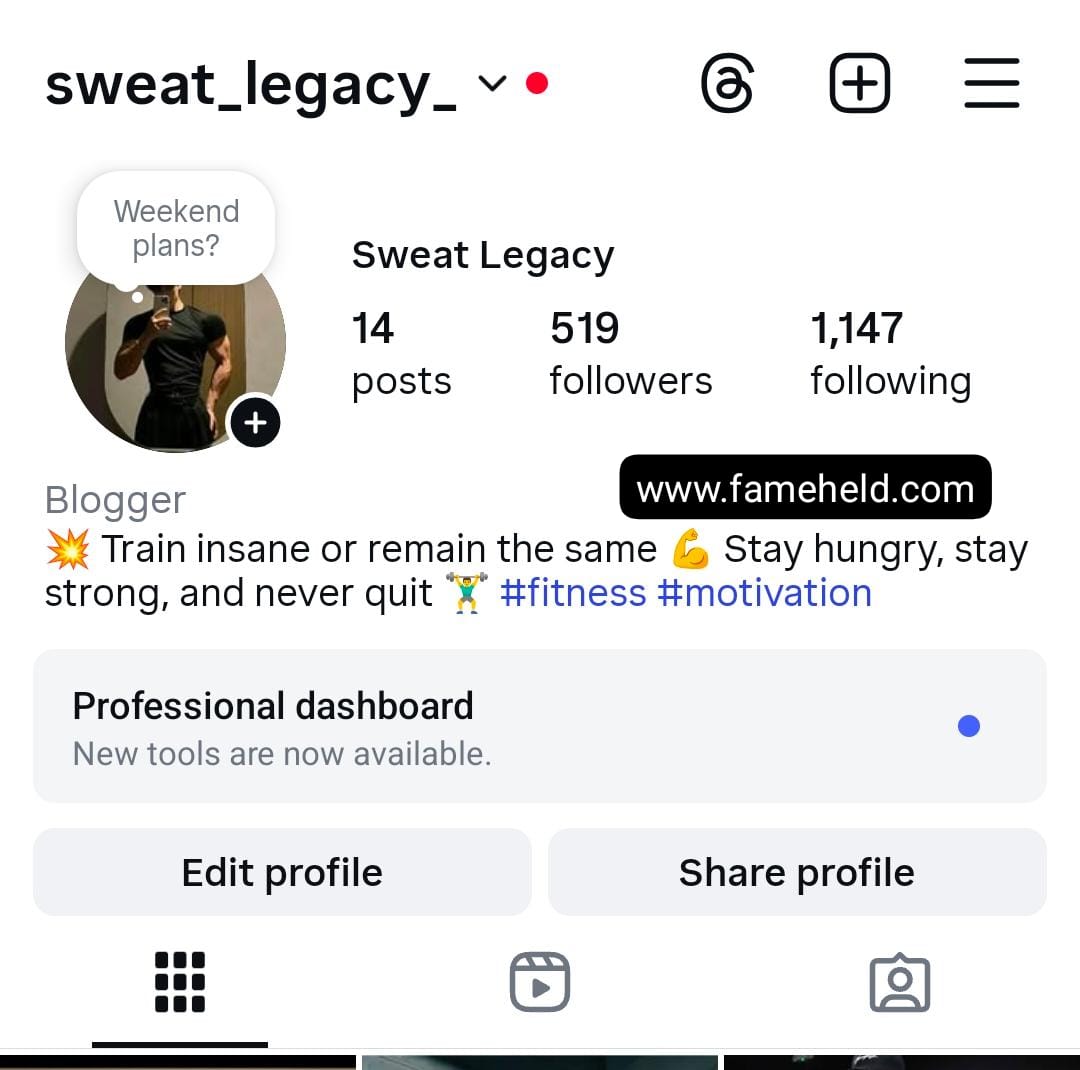
Task: Open the #motivation hashtag
Action: 764,593
